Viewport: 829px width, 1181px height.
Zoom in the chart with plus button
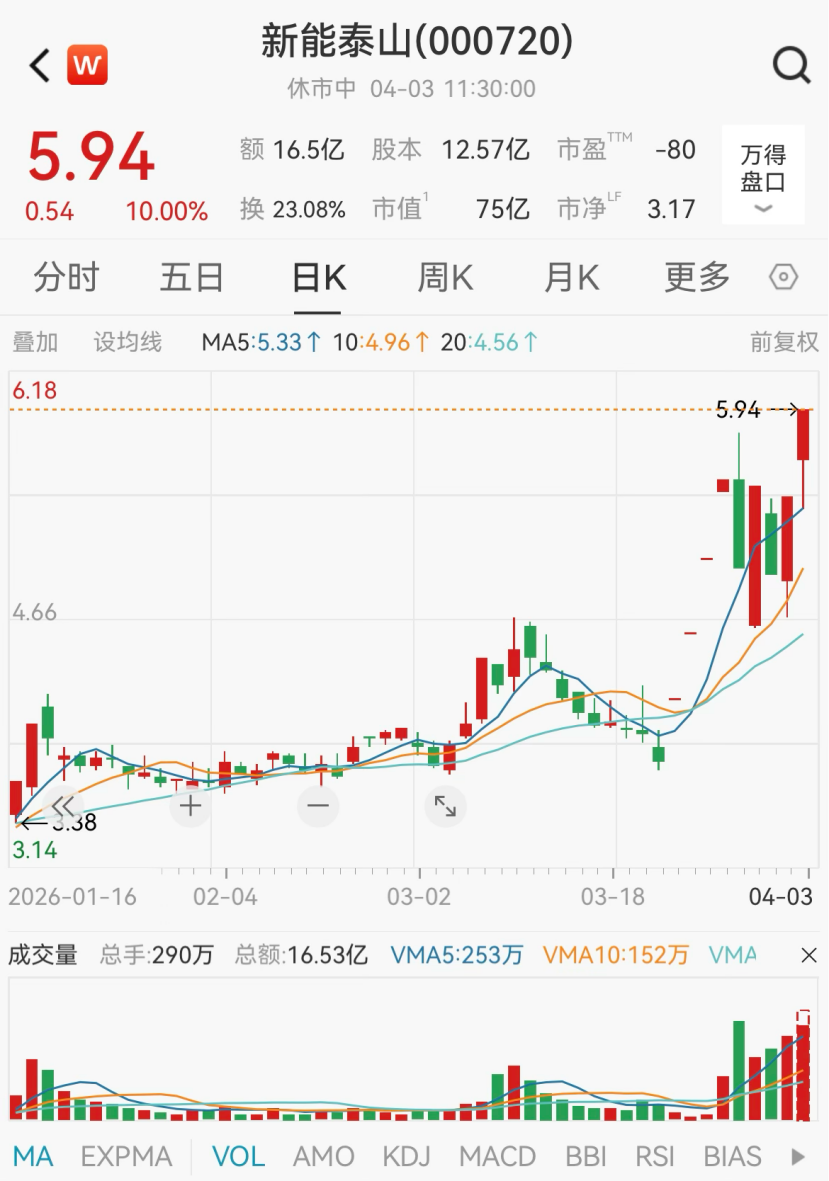190,805
